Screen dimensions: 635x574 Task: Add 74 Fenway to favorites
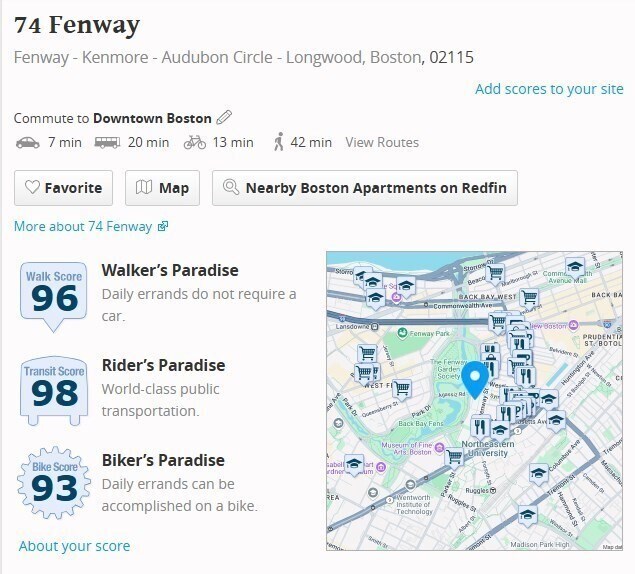63,188
